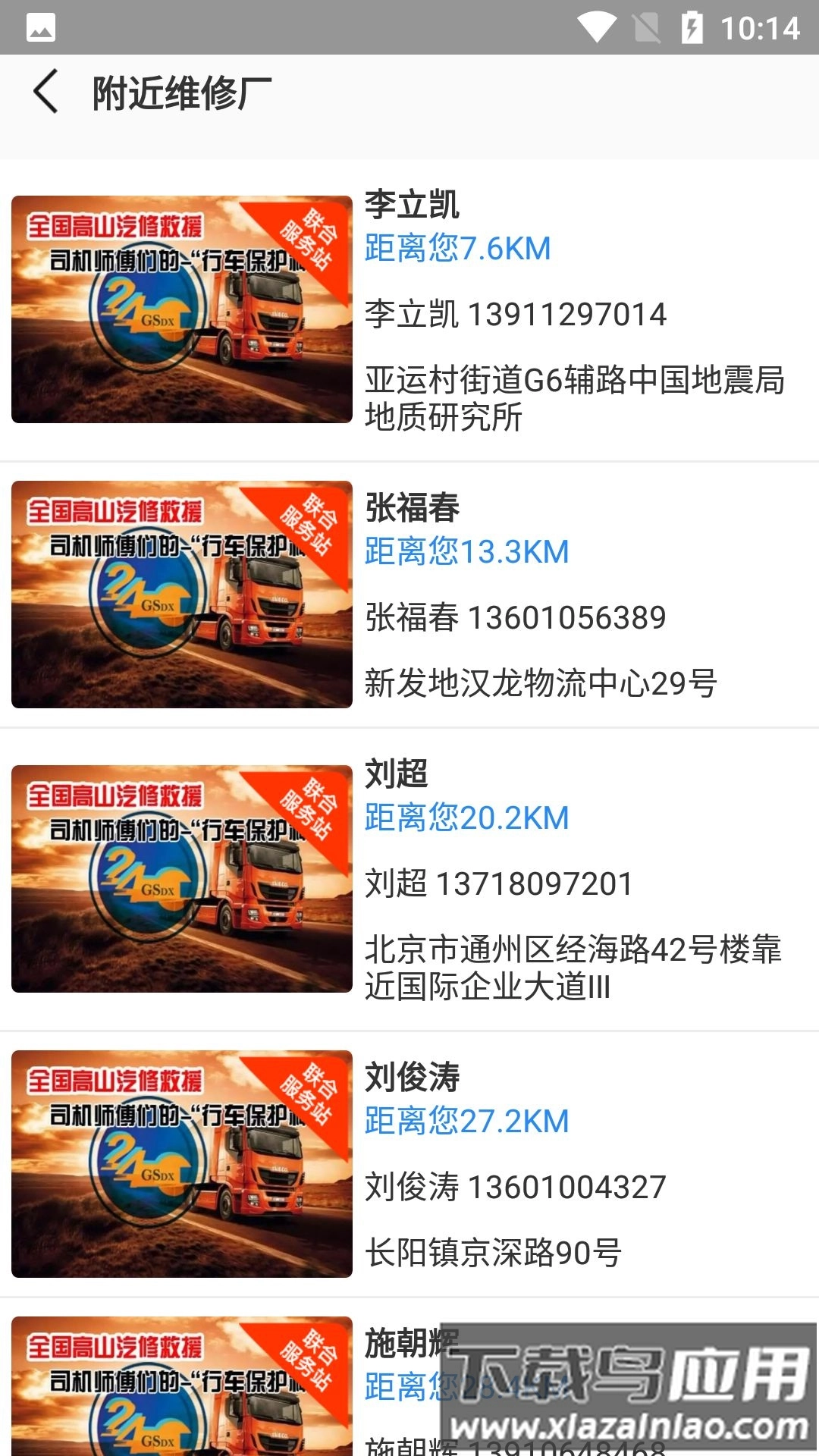This screenshot has height=1456, width=819.
Task: Open repair shop 刘超 entry
Action: tap(409, 879)
